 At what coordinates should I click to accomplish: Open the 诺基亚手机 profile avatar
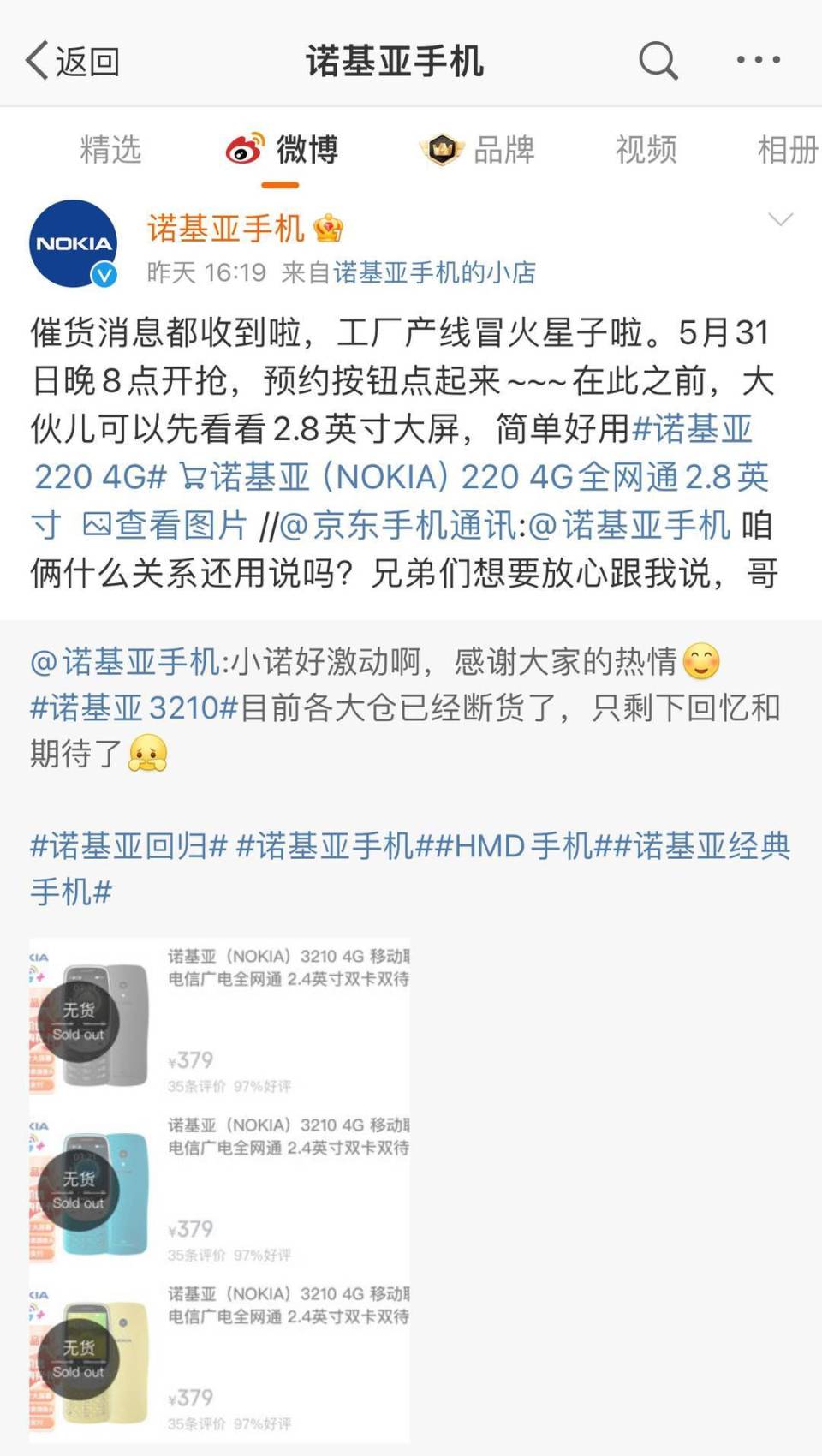(x=73, y=244)
